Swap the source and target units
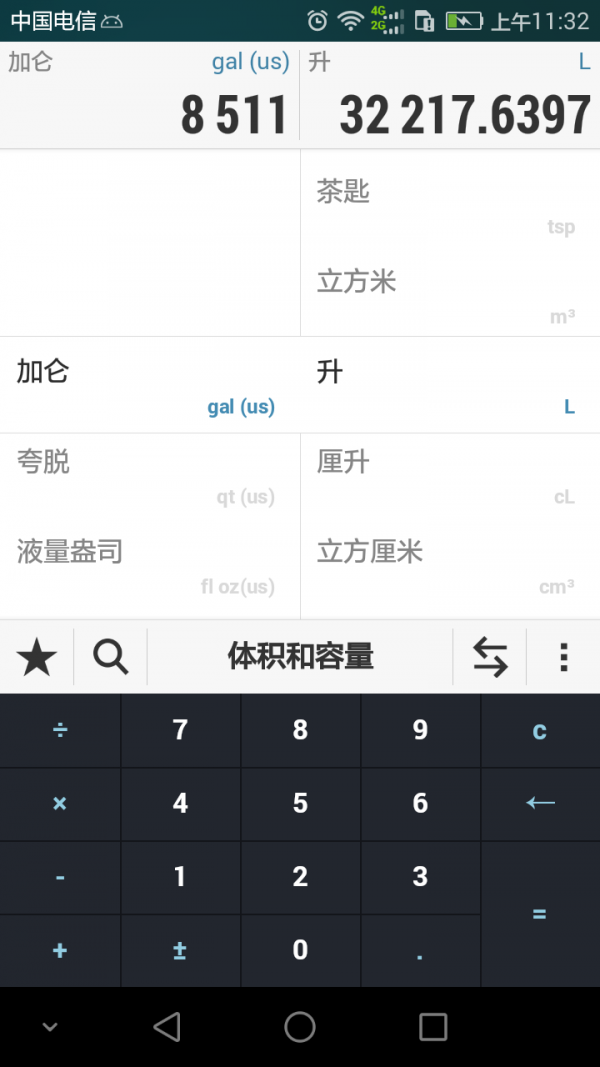 point(490,657)
